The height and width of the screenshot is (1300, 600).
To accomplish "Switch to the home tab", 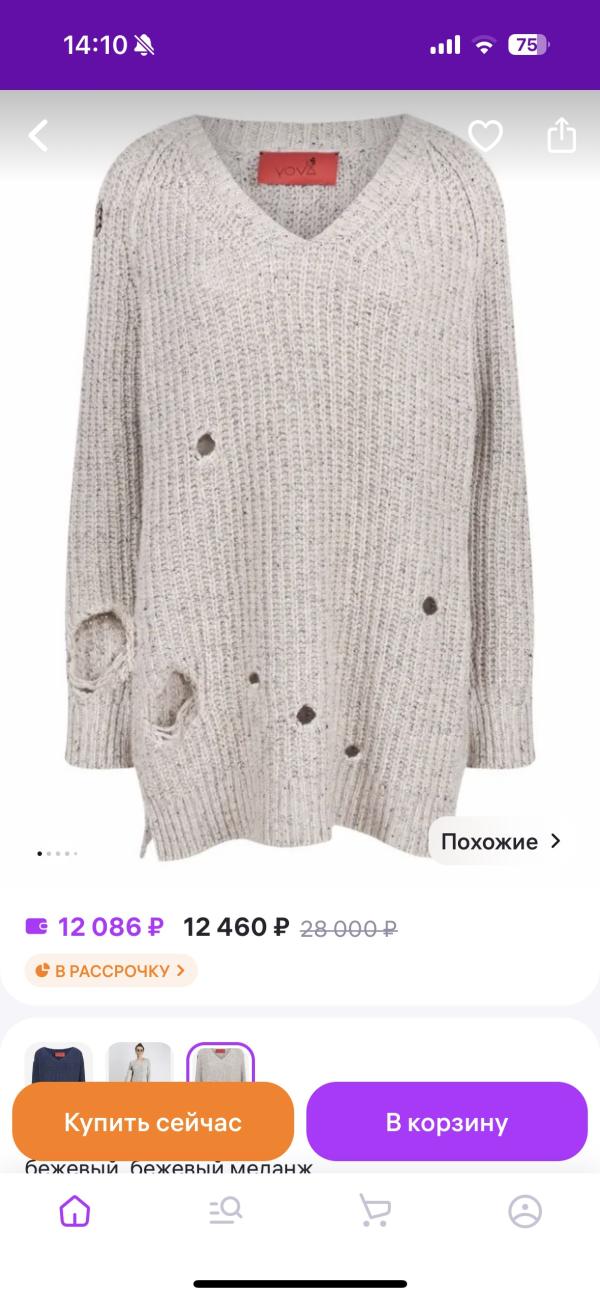I will pyautogui.click(x=75, y=1211).
